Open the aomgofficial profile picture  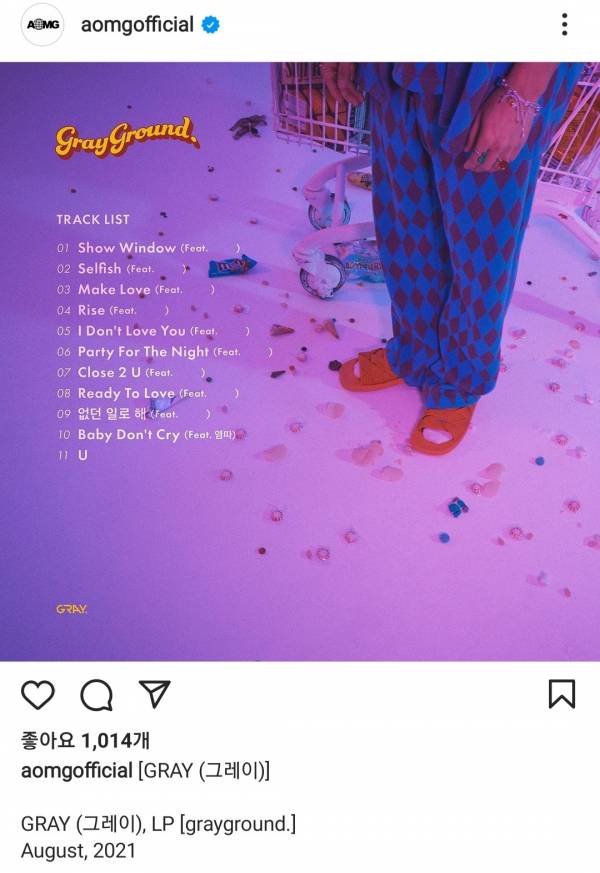click(x=44, y=26)
